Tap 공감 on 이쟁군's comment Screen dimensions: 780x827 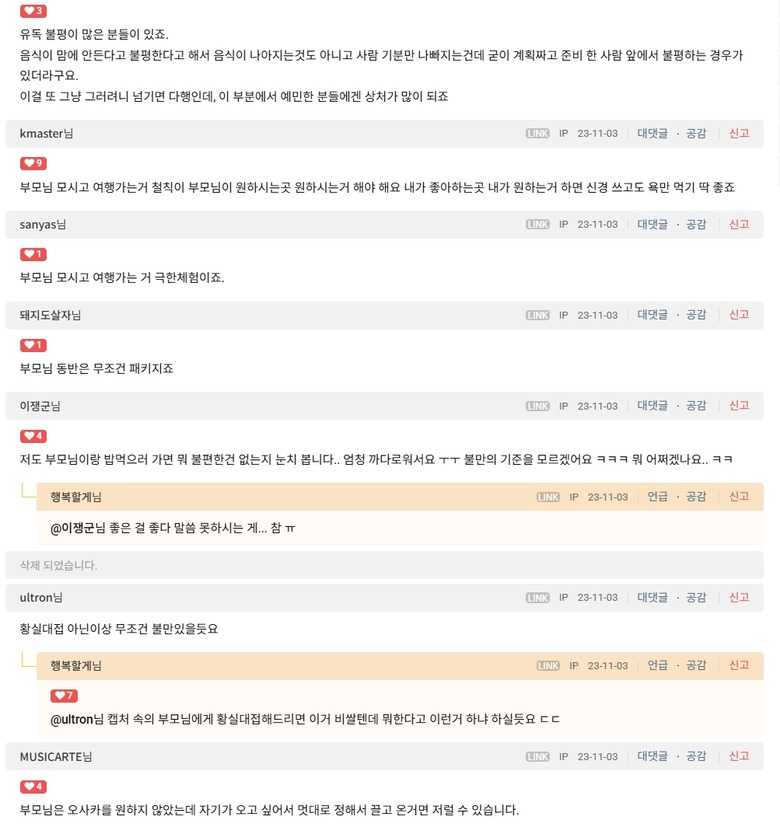[x=696, y=406]
